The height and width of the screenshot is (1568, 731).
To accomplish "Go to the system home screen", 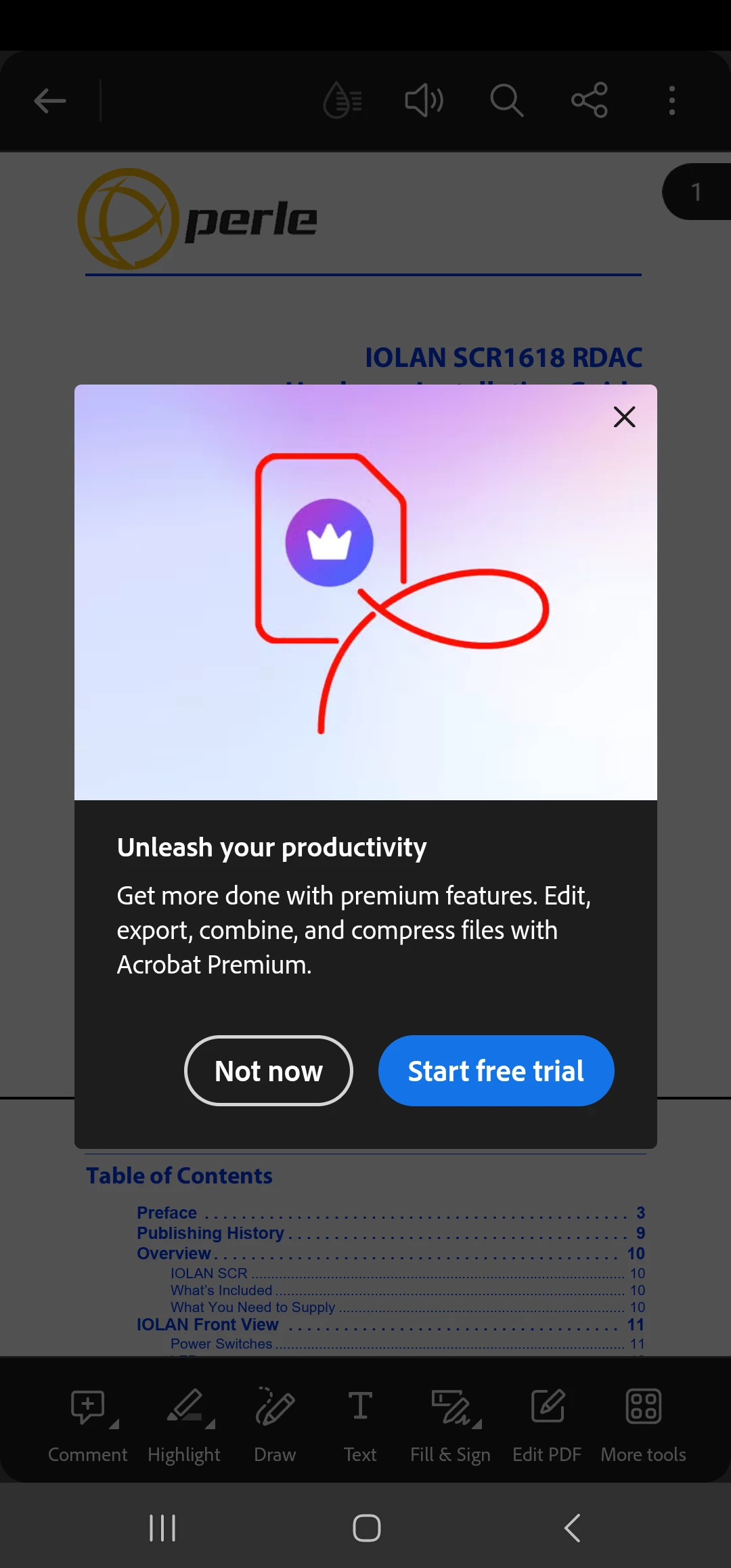I will (x=366, y=1528).
